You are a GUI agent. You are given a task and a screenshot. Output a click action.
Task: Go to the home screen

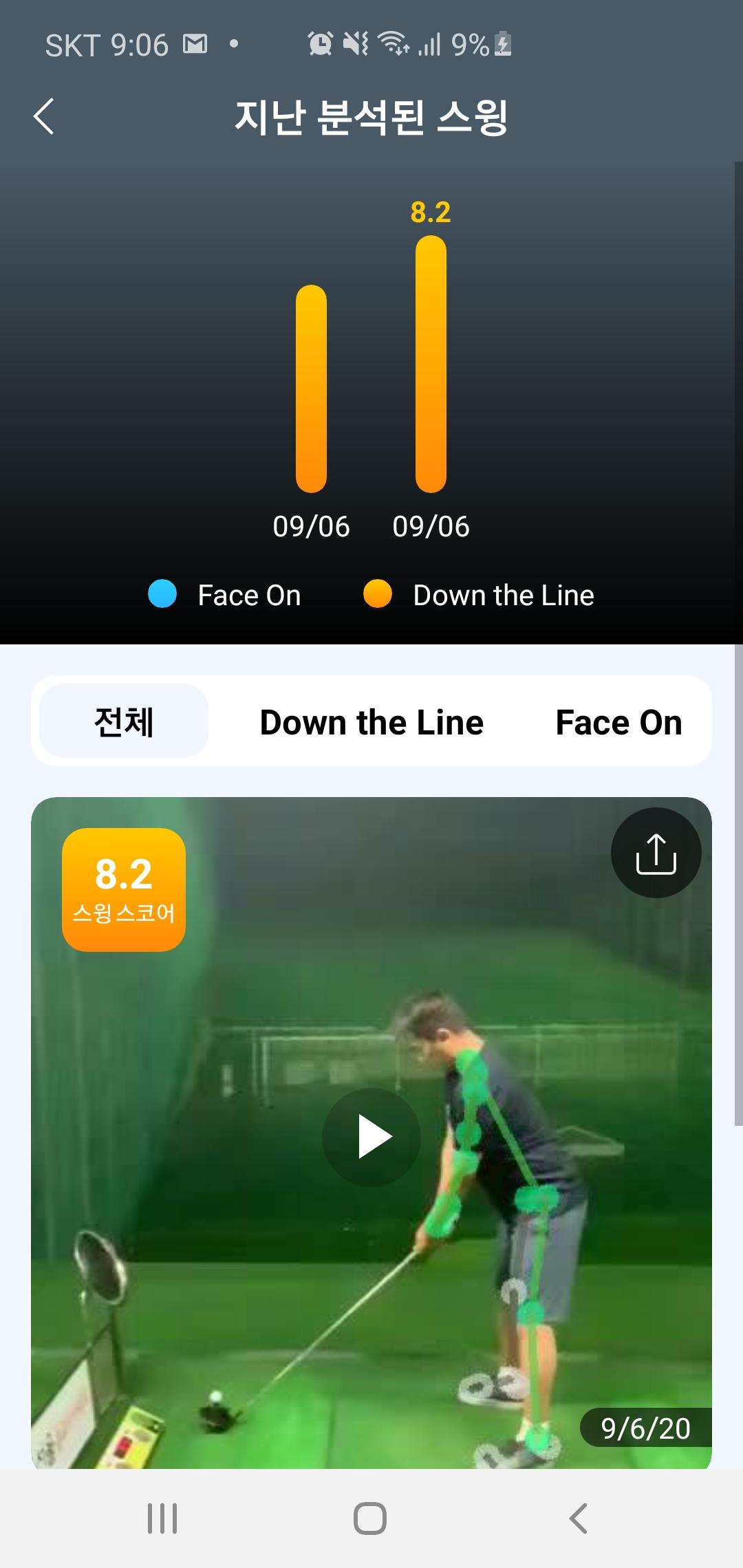pos(370,1518)
